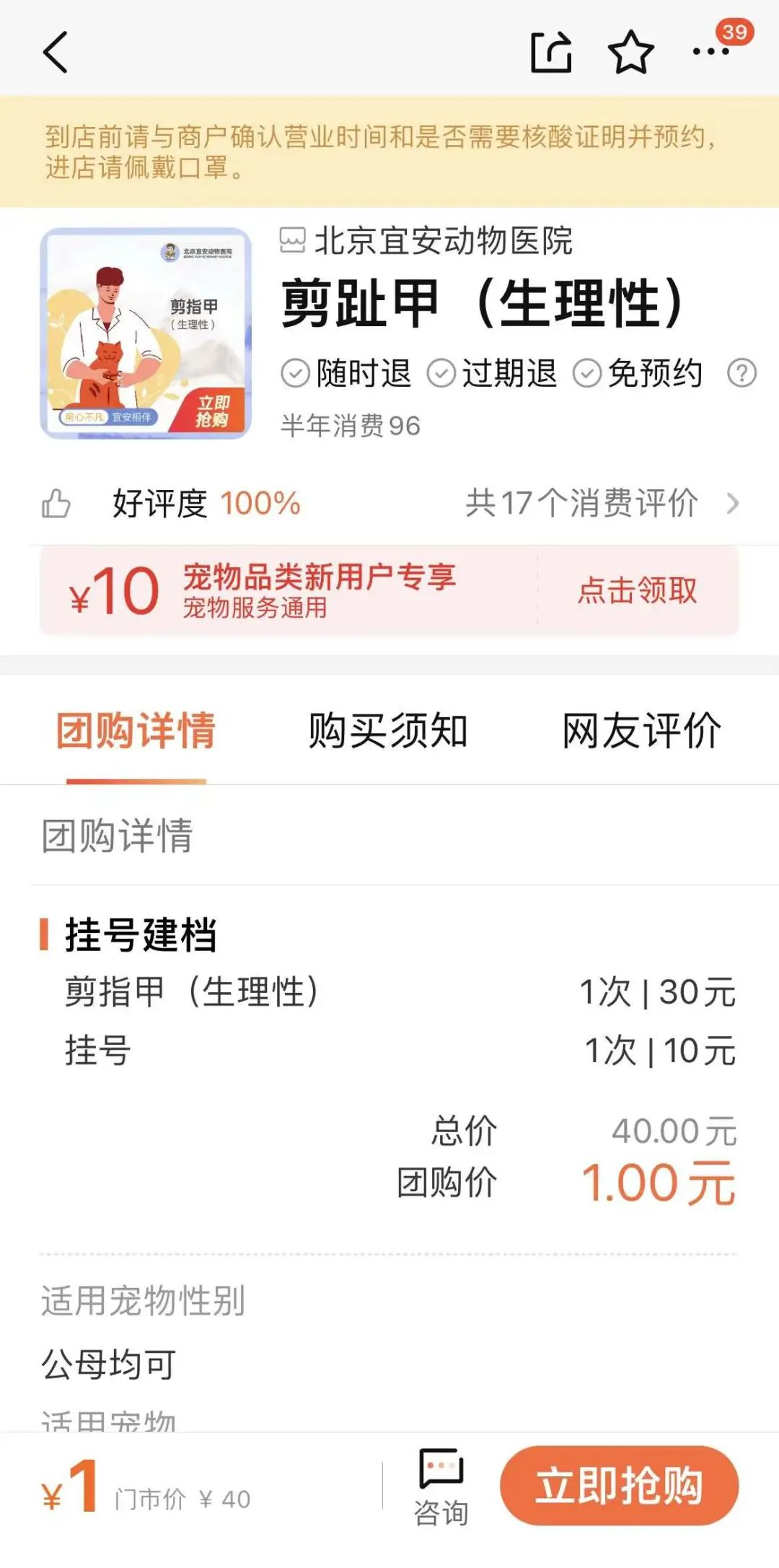Image resolution: width=779 pixels, height=1568 pixels.
Task: Switch to the 网友评价 tab
Action: coord(641,730)
